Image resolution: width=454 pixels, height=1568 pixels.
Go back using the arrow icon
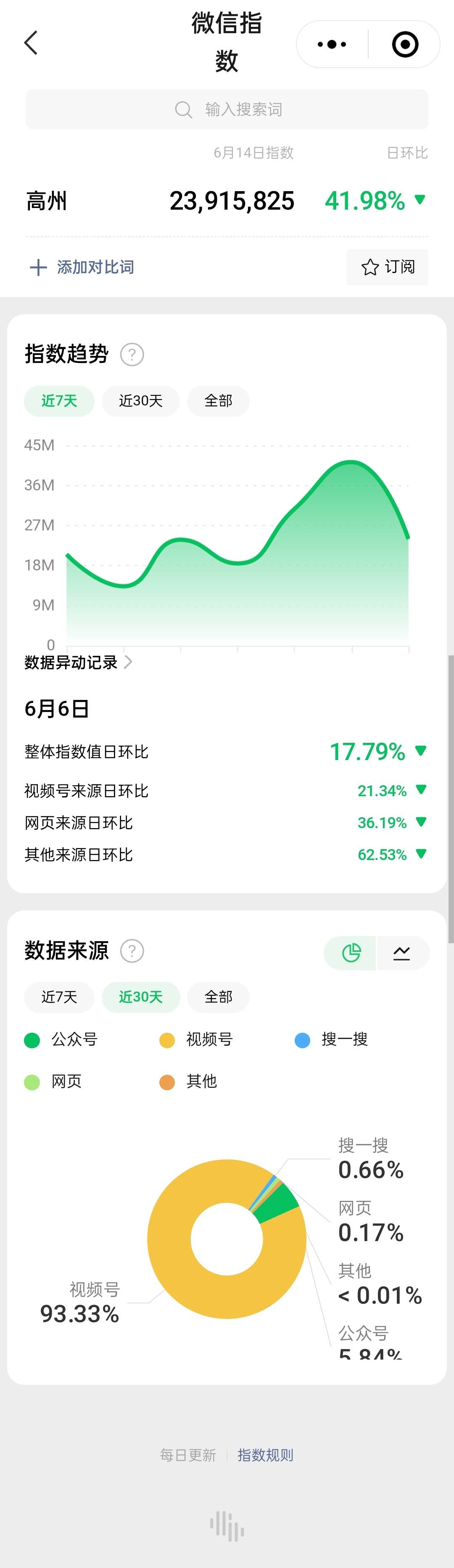tap(31, 42)
